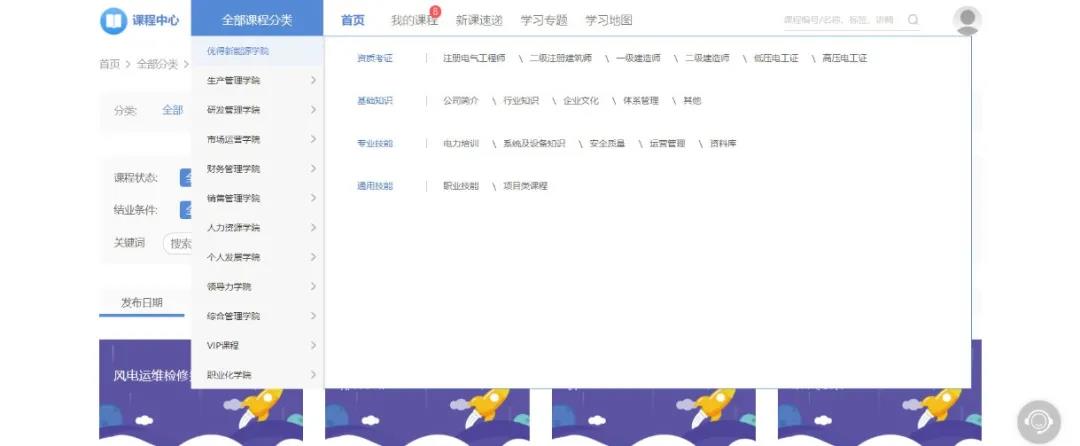Open the 一级建造师 courses link
1080x446 pixels.
click(x=638, y=58)
